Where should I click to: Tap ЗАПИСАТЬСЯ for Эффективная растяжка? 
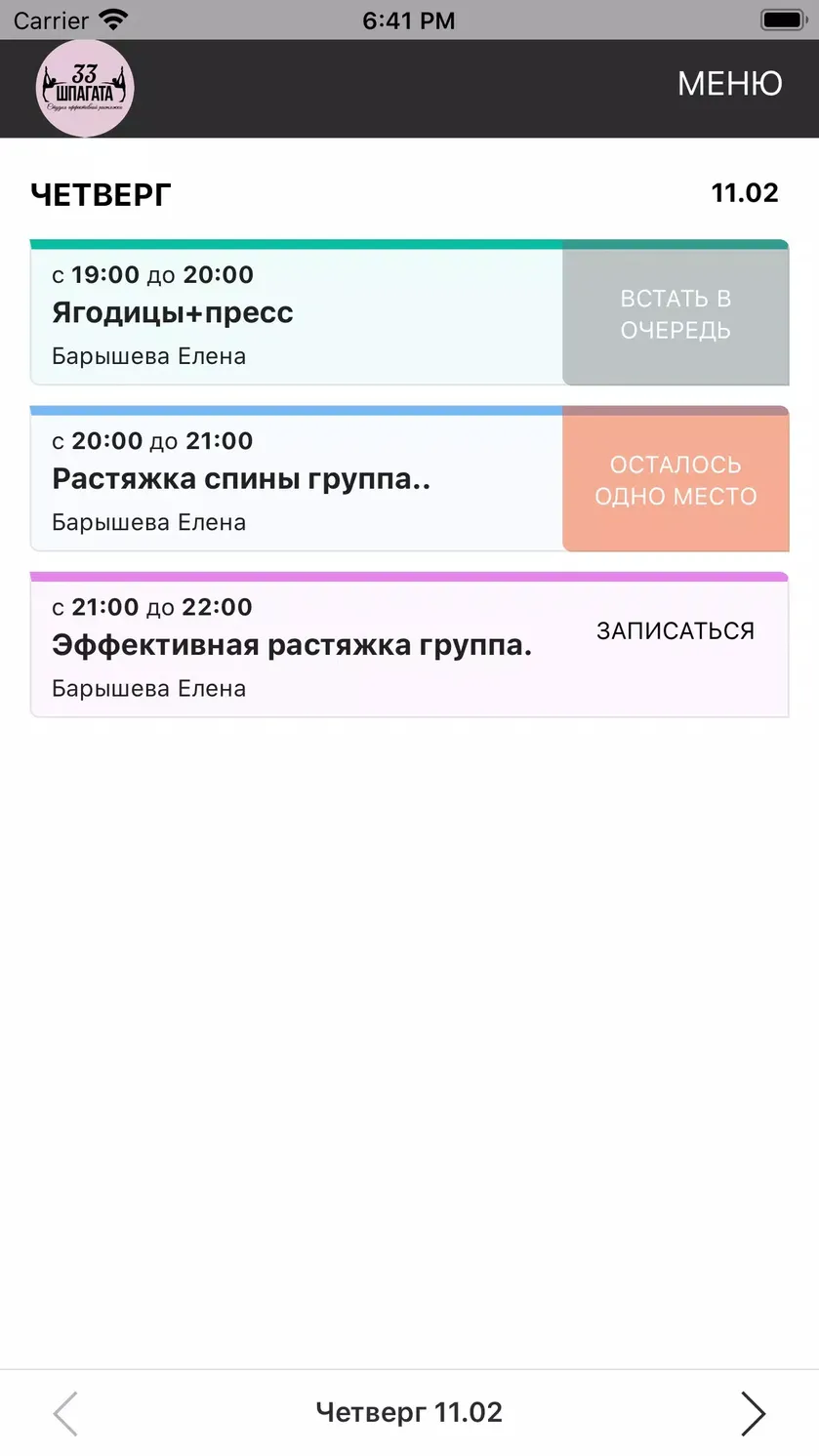pyautogui.click(x=676, y=631)
